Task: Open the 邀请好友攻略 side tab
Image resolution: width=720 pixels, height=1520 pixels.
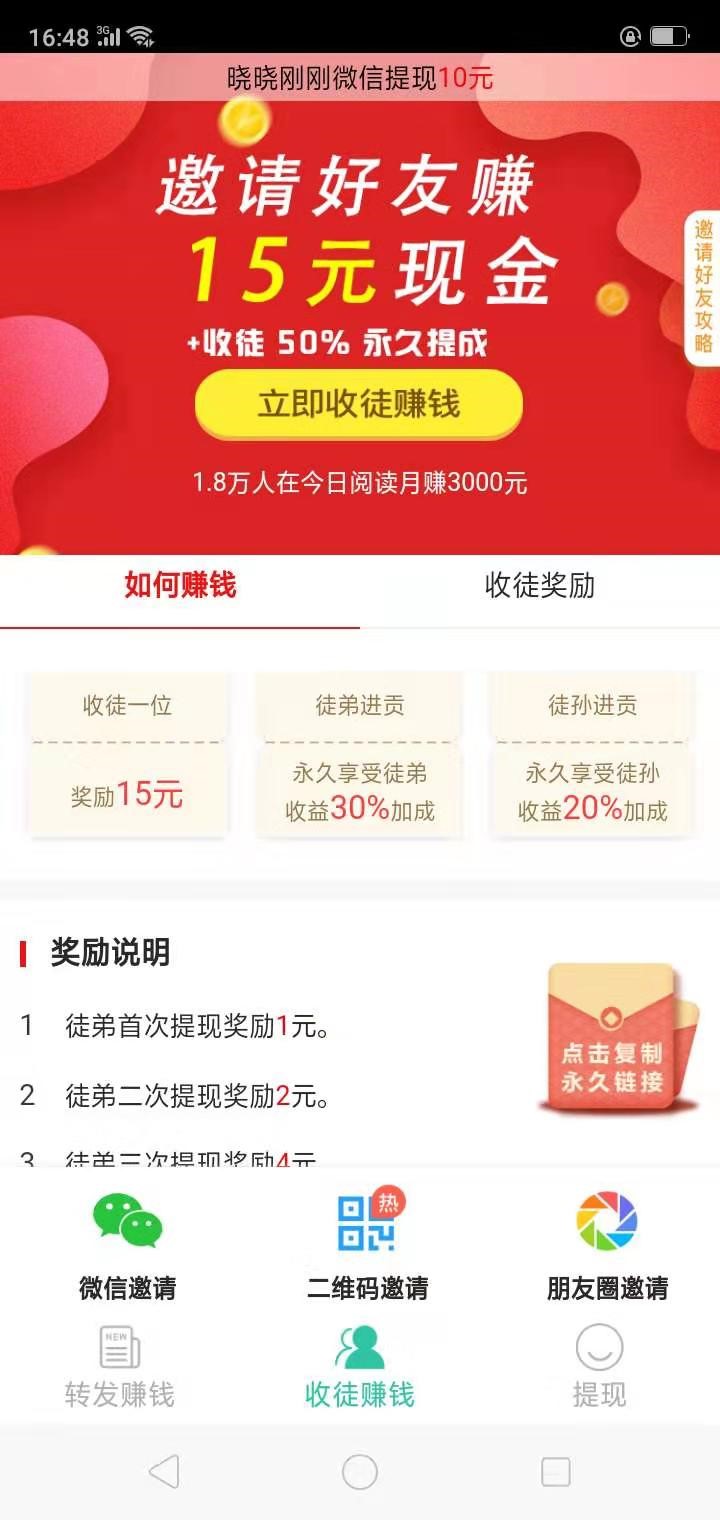Action: click(x=703, y=288)
